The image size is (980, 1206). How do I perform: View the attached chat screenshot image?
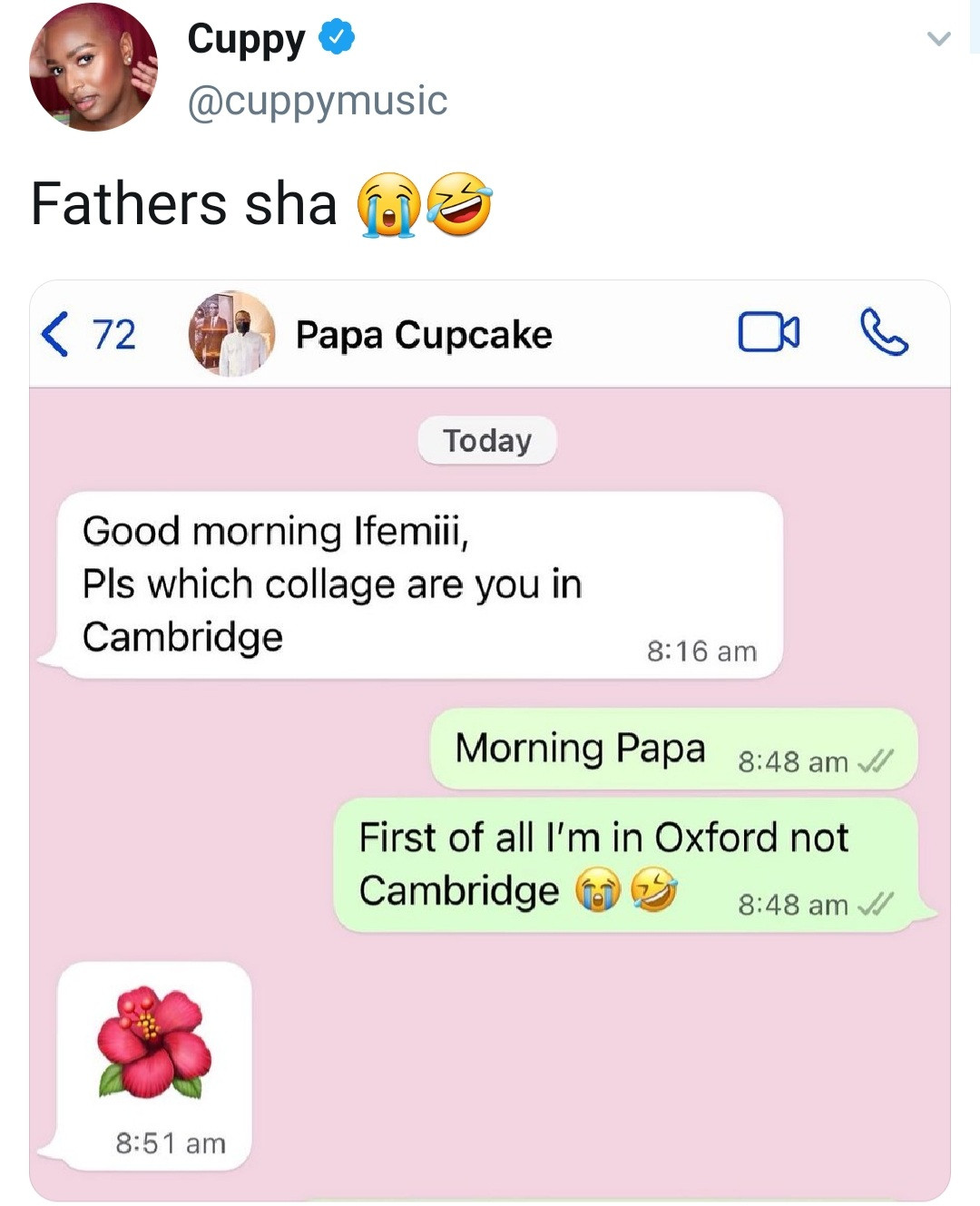(490, 740)
